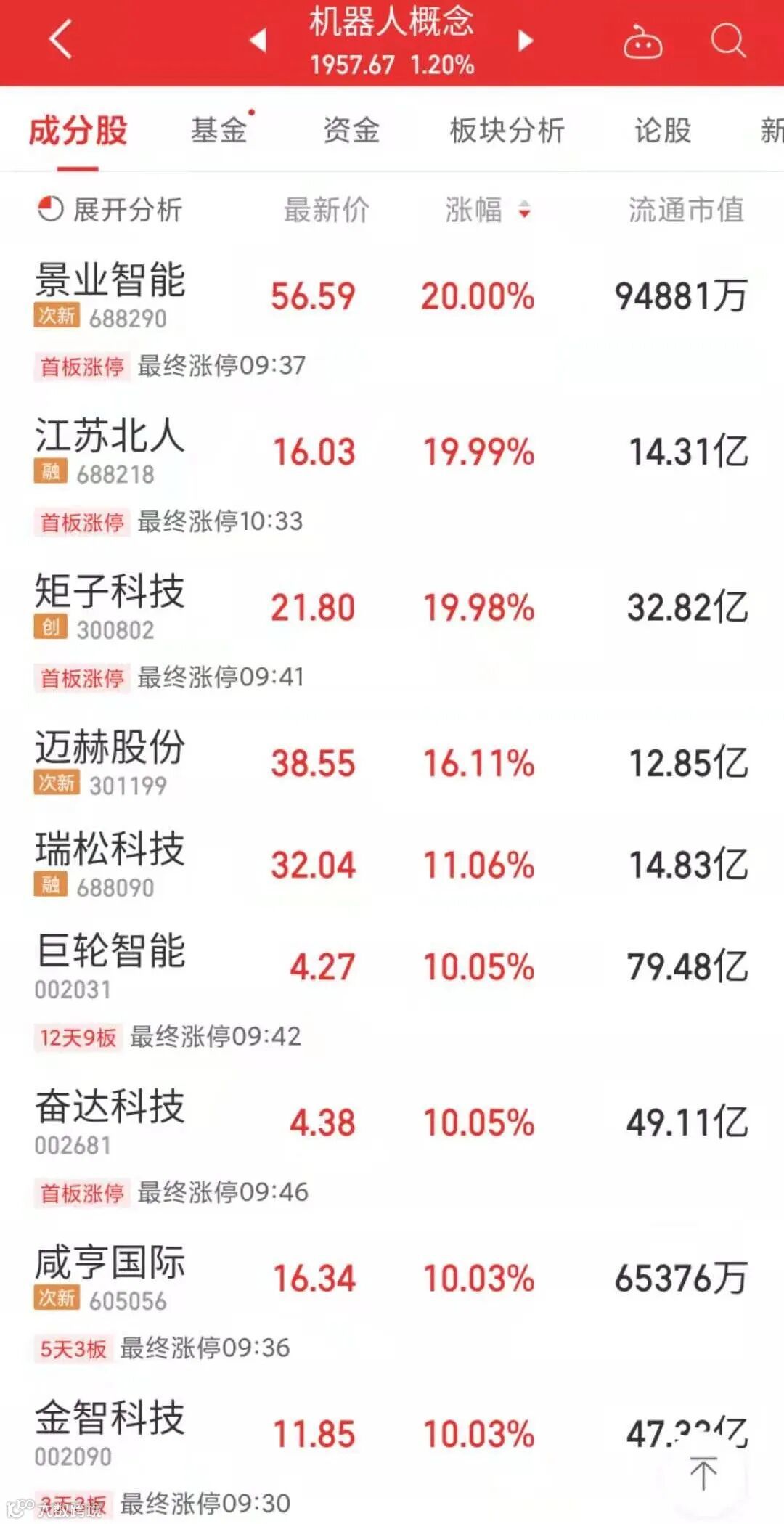Go back from 机器人概念 page
This screenshot has width=784, height=1524.
pos(61,39)
